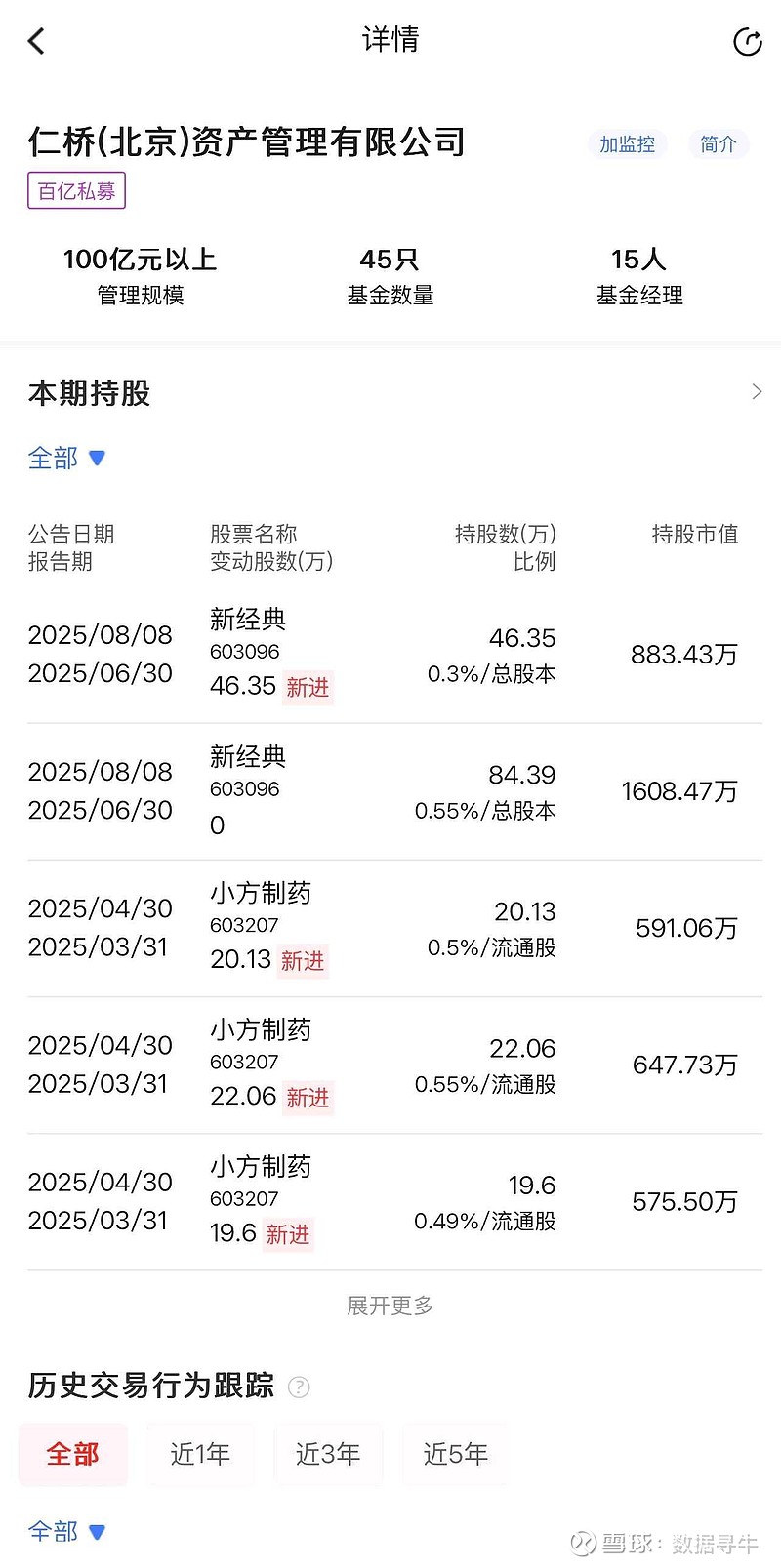
Task: Open the help icon beside 历史交易行为跟踪
Action: tap(299, 1387)
